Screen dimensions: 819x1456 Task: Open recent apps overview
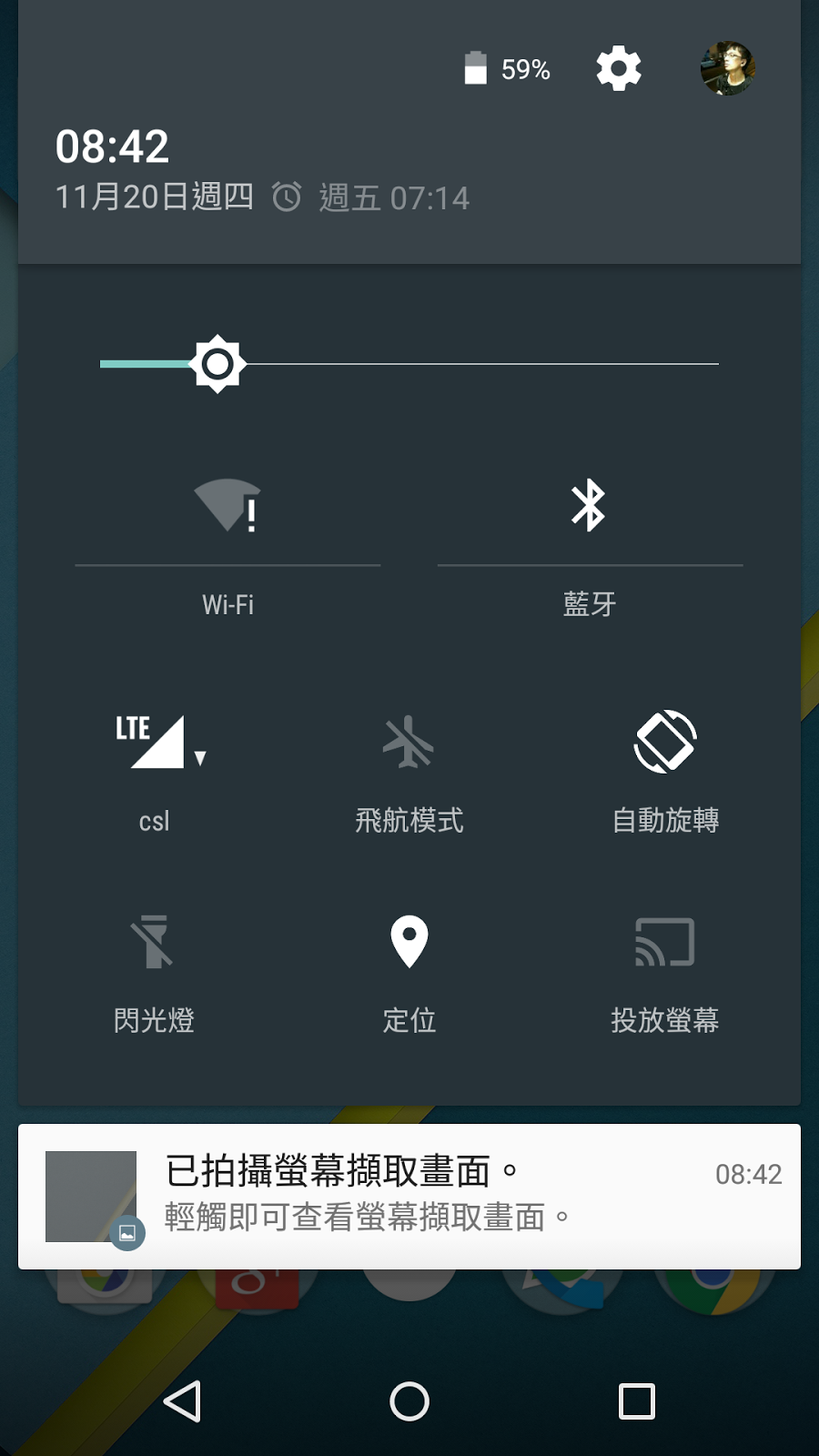point(637,1401)
